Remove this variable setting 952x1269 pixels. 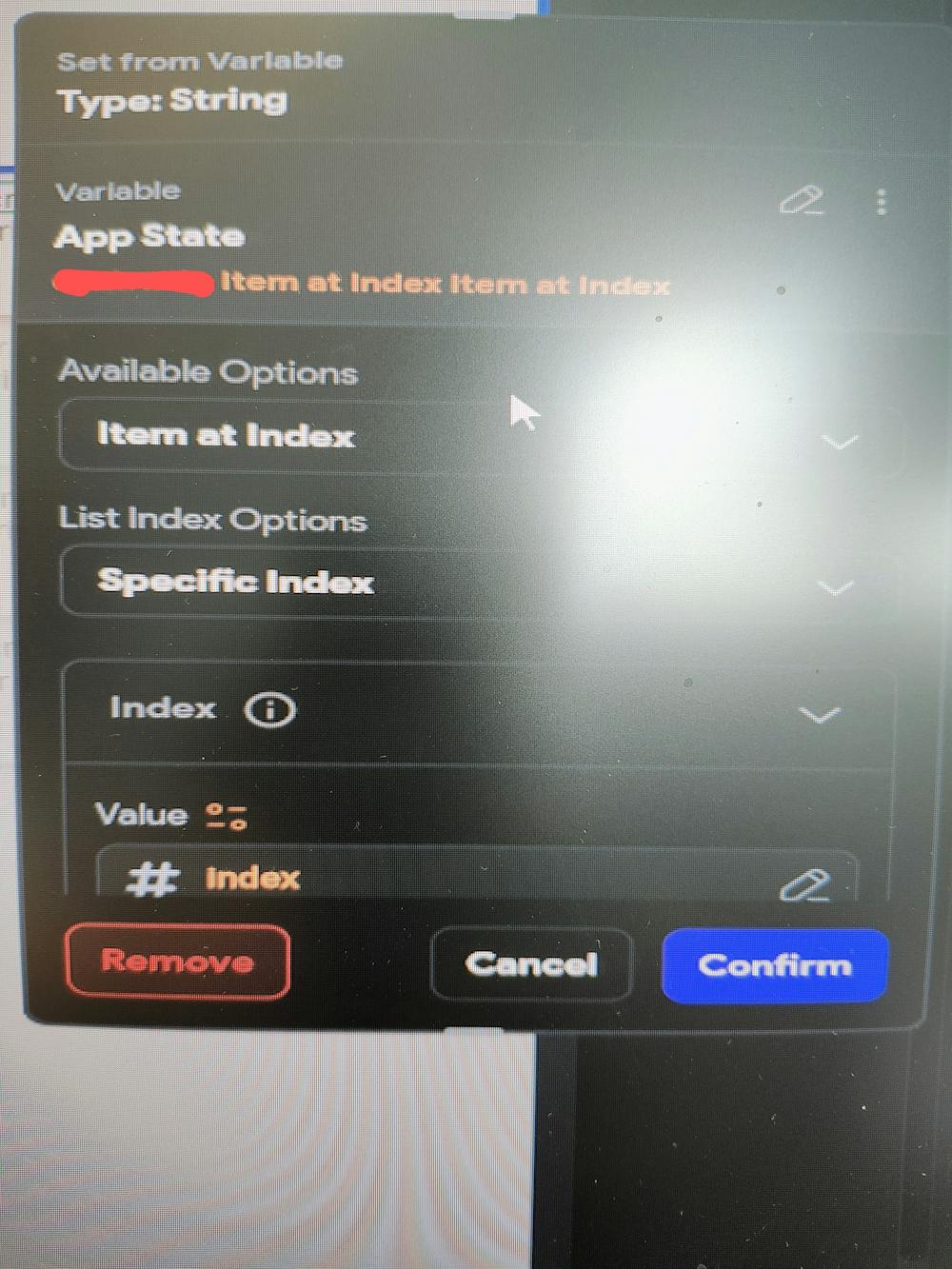pos(178,962)
